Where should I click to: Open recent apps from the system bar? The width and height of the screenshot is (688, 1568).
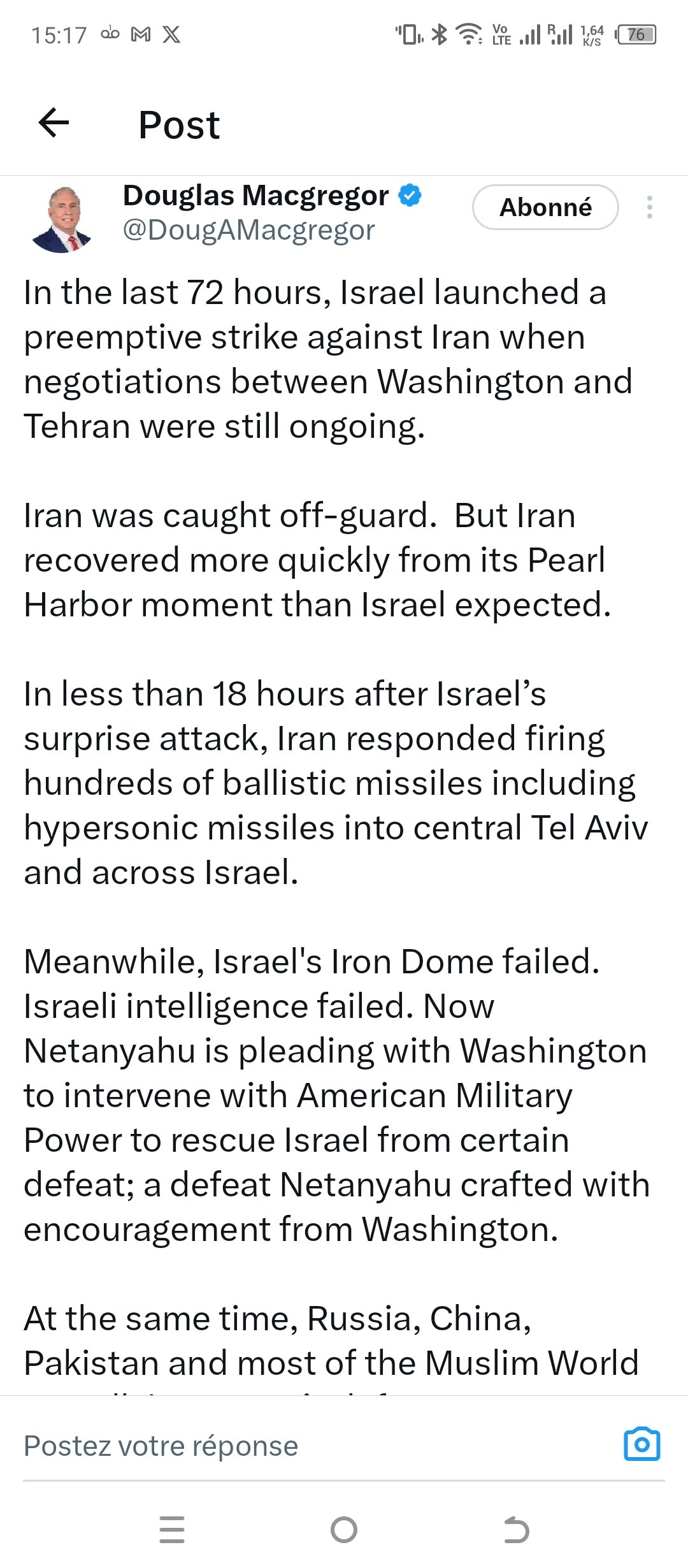(x=172, y=1530)
